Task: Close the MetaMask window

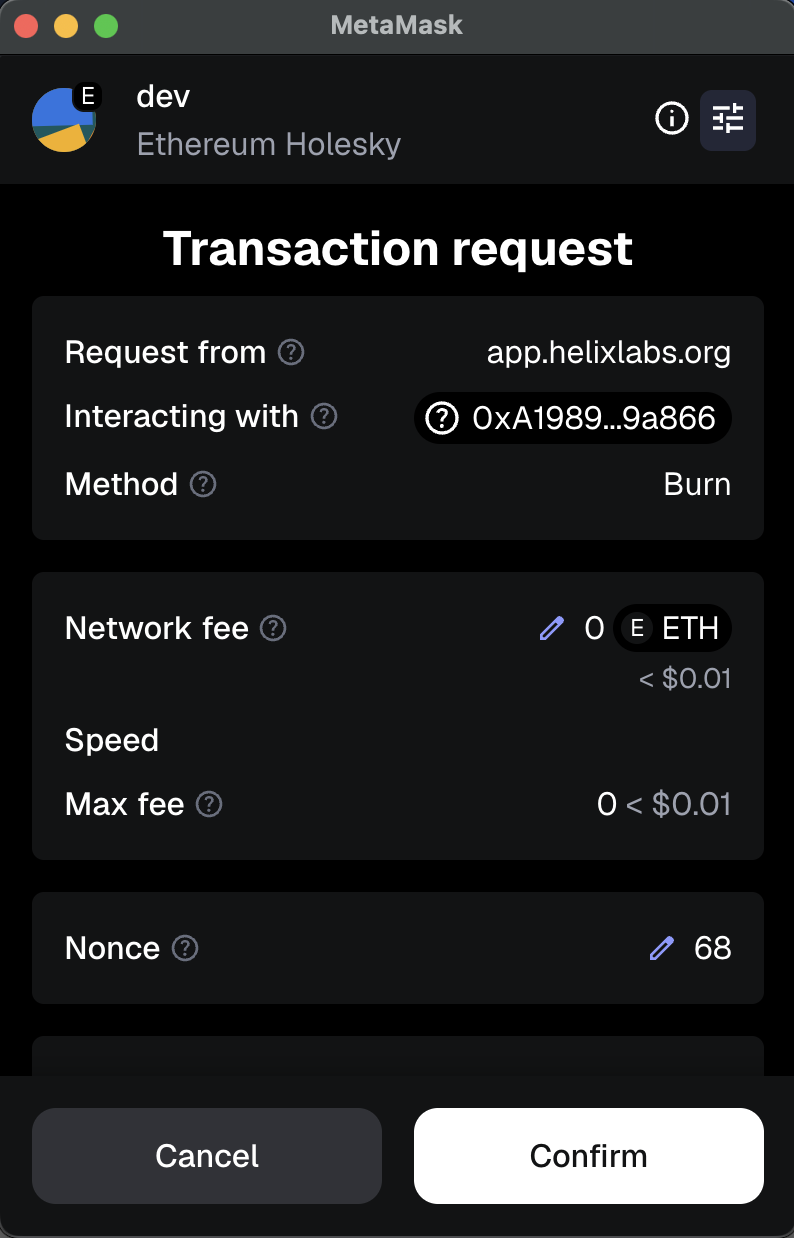Action: [x=26, y=26]
